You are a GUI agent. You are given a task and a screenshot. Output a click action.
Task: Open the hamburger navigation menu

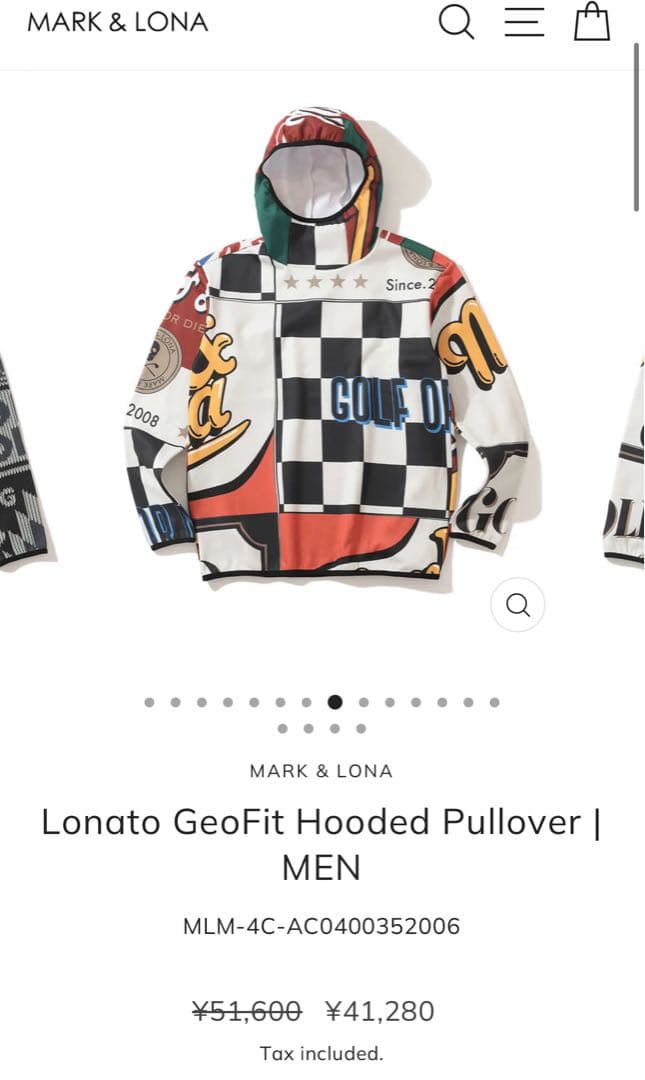[x=524, y=22]
